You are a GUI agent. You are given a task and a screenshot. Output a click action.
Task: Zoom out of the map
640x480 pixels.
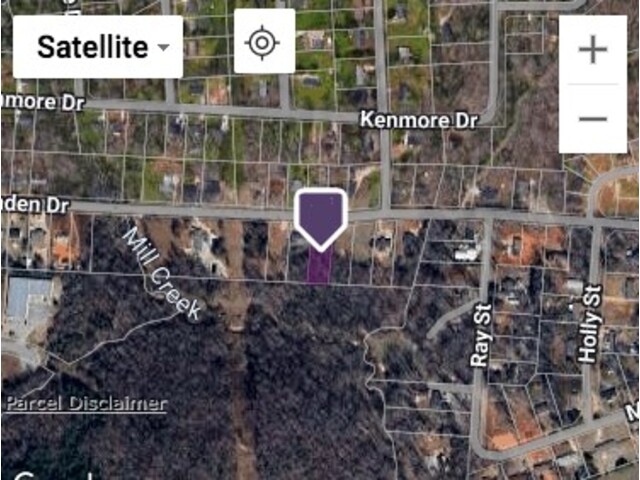(593, 119)
